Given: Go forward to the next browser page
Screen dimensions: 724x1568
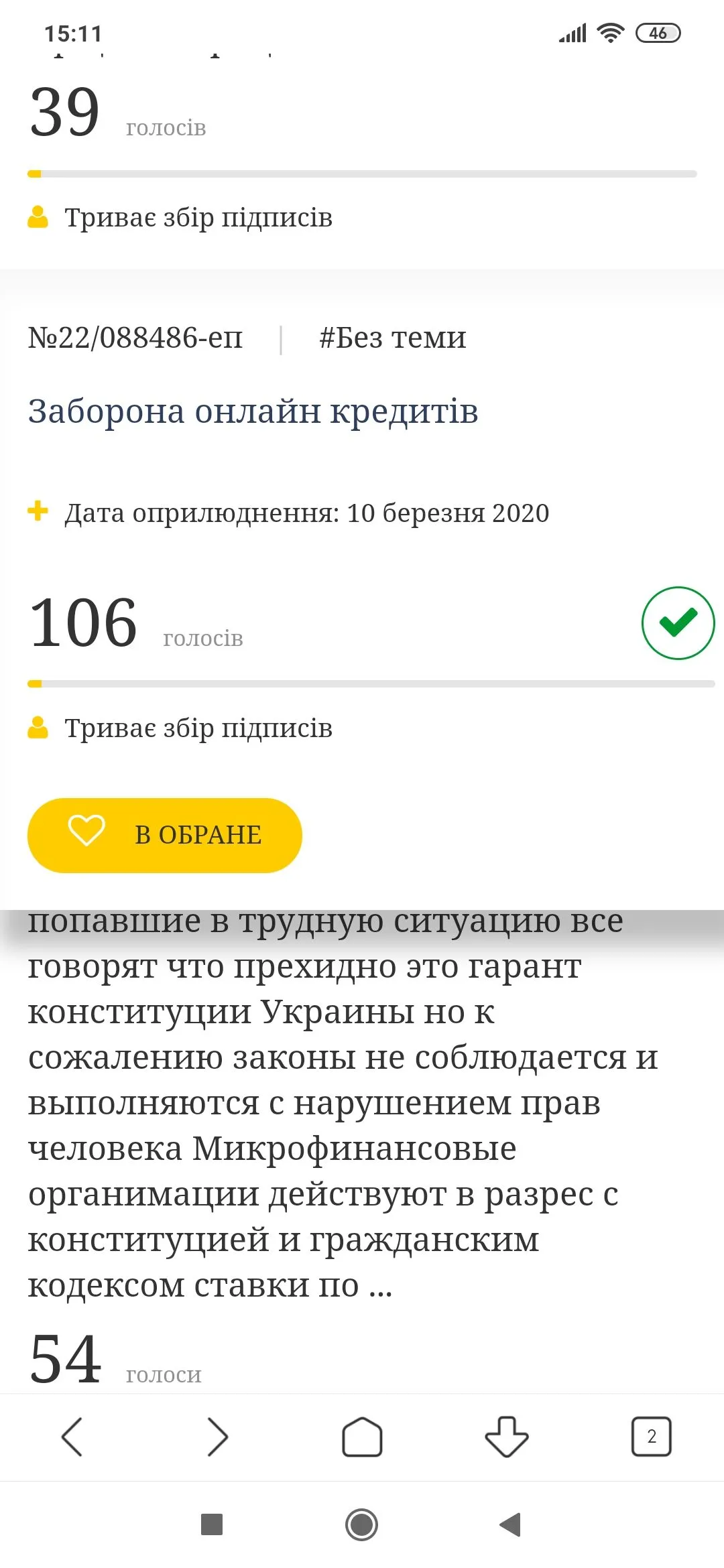Looking at the screenshot, I should (x=217, y=1437).
